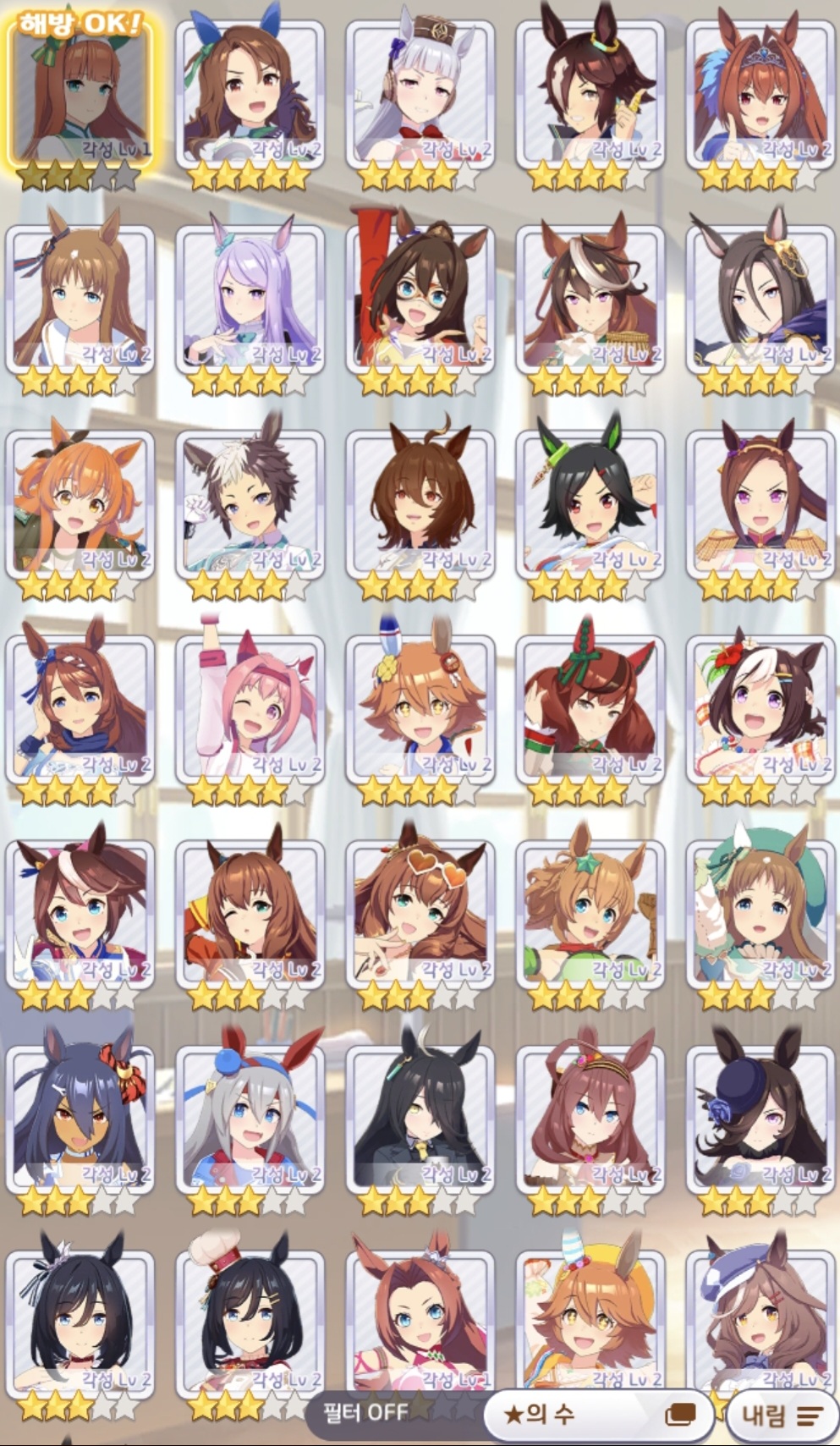Select the girl wearing a dark blue rose hat
This screenshot has height=1446, width=840.
click(760, 1117)
